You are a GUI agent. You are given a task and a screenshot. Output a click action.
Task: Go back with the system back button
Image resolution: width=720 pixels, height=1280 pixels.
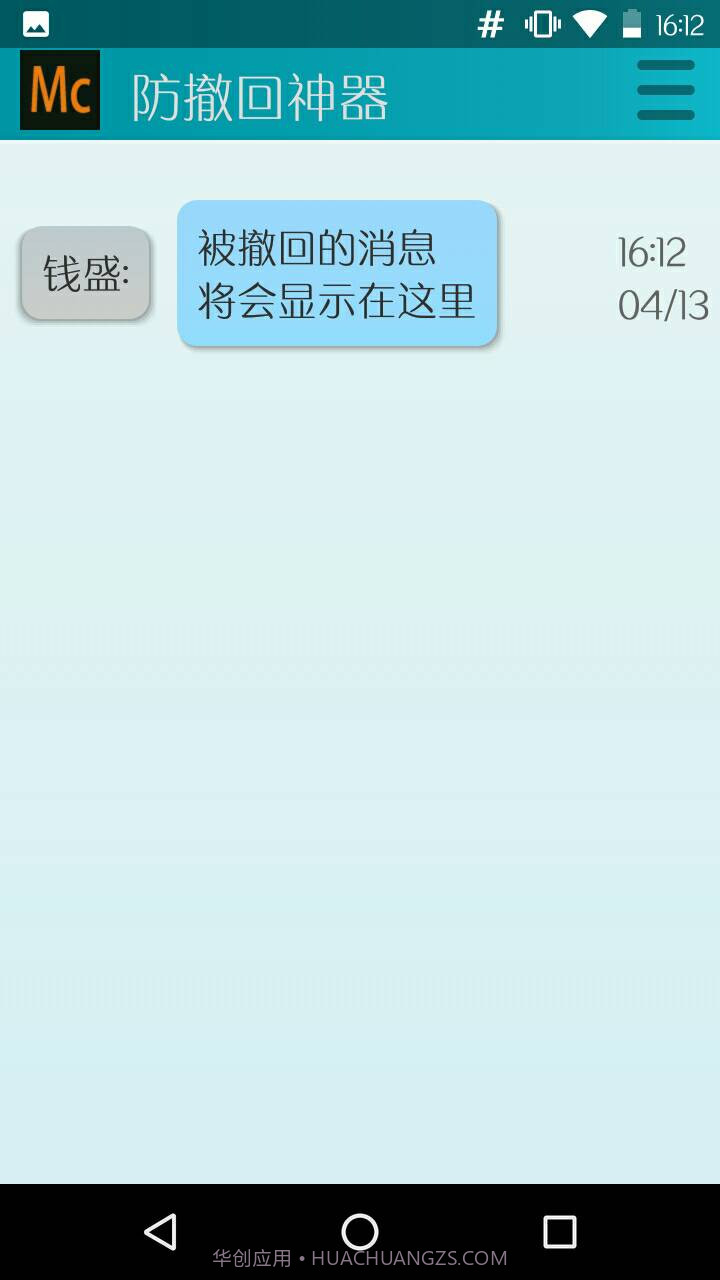click(x=160, y=1231)
